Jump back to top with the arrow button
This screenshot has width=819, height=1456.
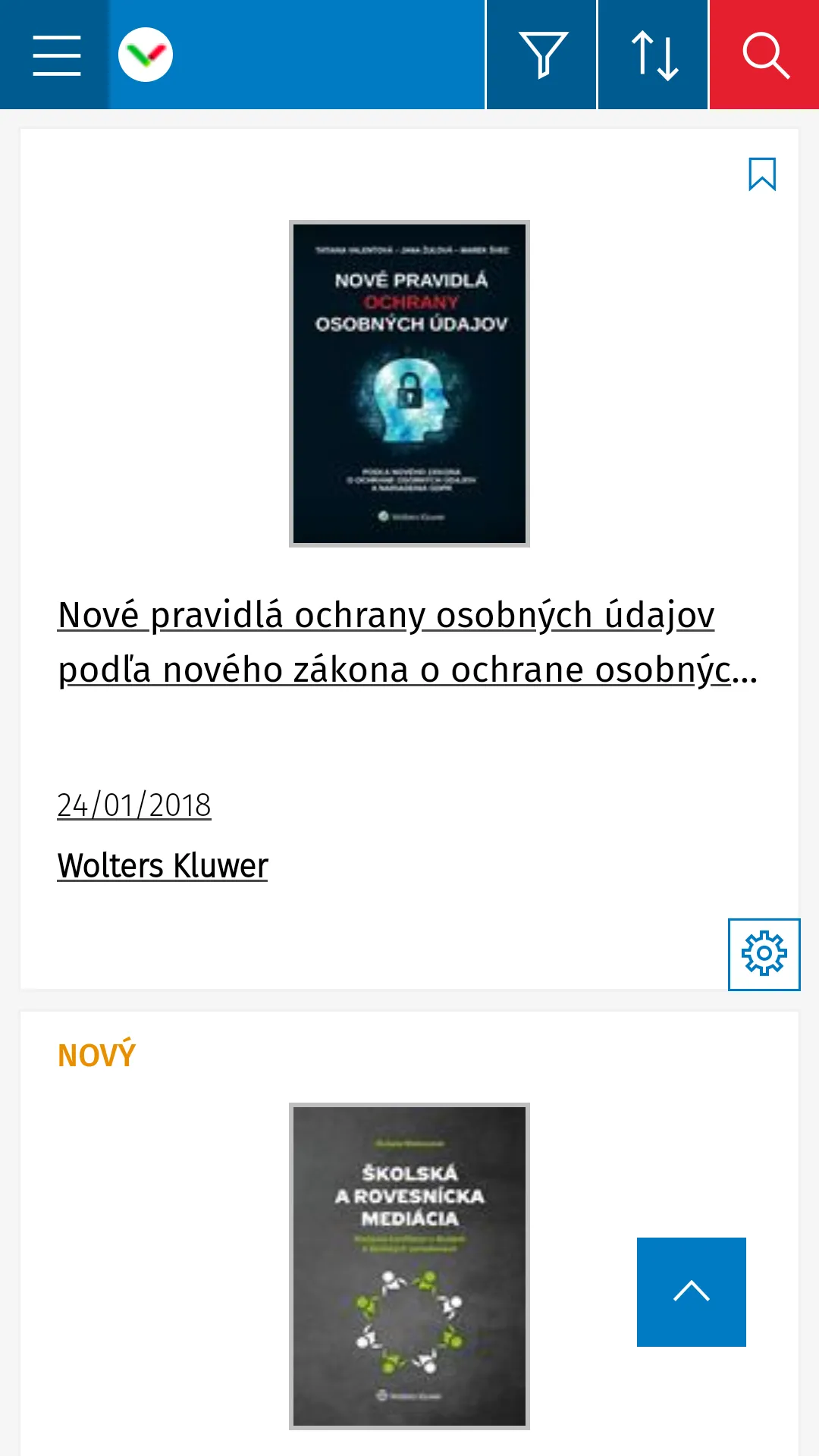(691, 1292)
